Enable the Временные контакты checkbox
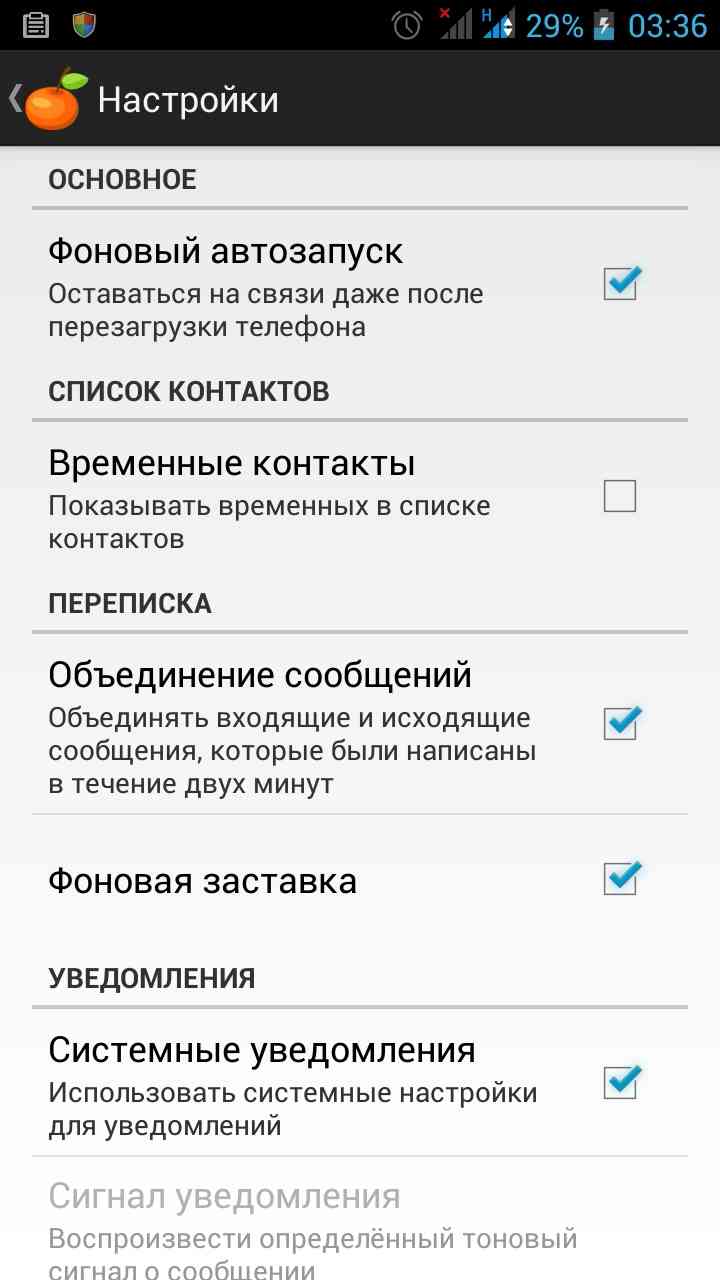Viewport: 720px width, 1280px height. click(x=620, y=496)
